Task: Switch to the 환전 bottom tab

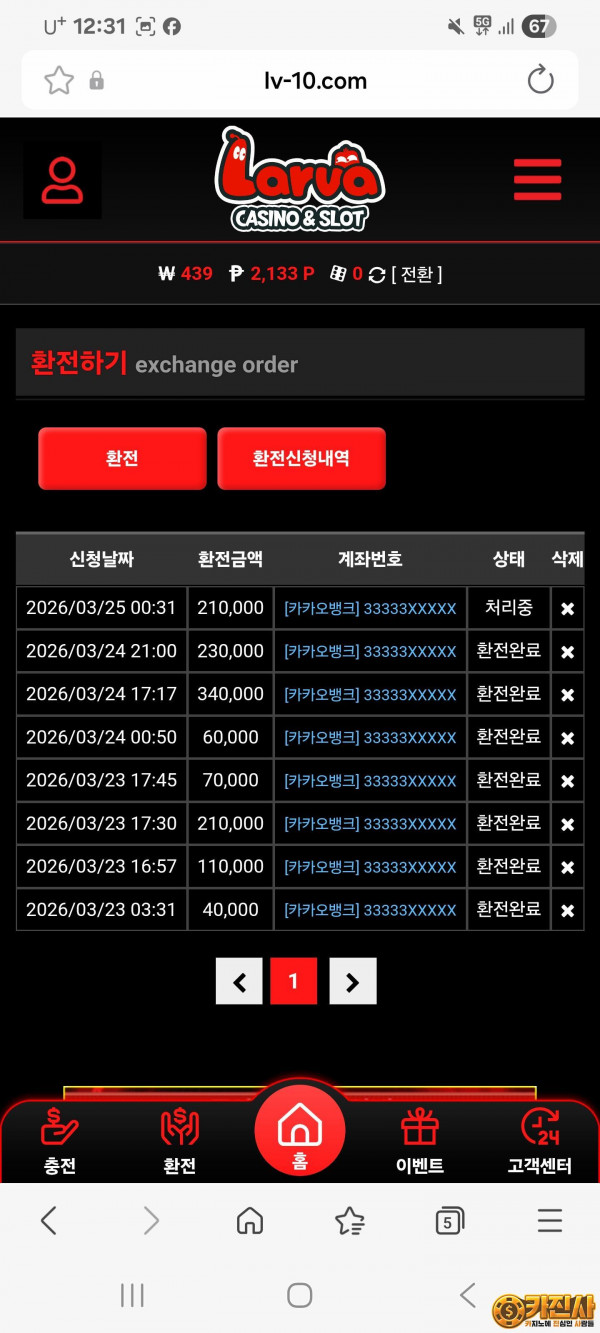Action: click(x=180, y=1142)
